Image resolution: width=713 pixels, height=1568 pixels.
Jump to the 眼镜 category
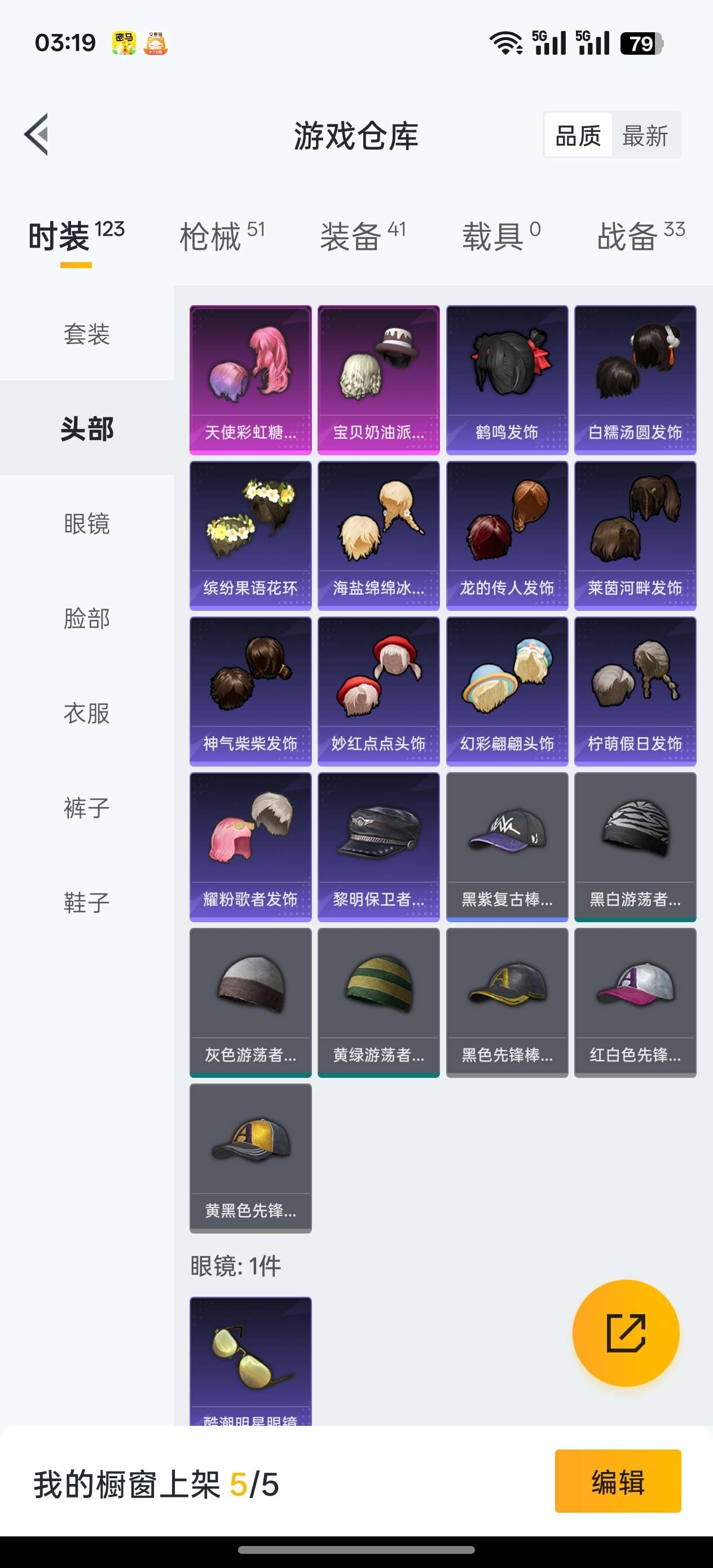[x=86, y=523]
